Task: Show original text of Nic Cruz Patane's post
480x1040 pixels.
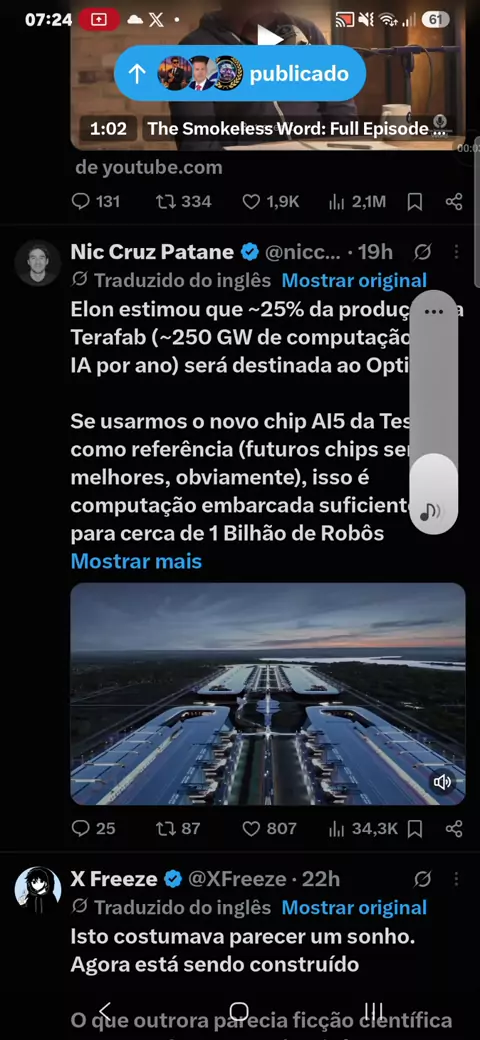Action: (354, 281)
